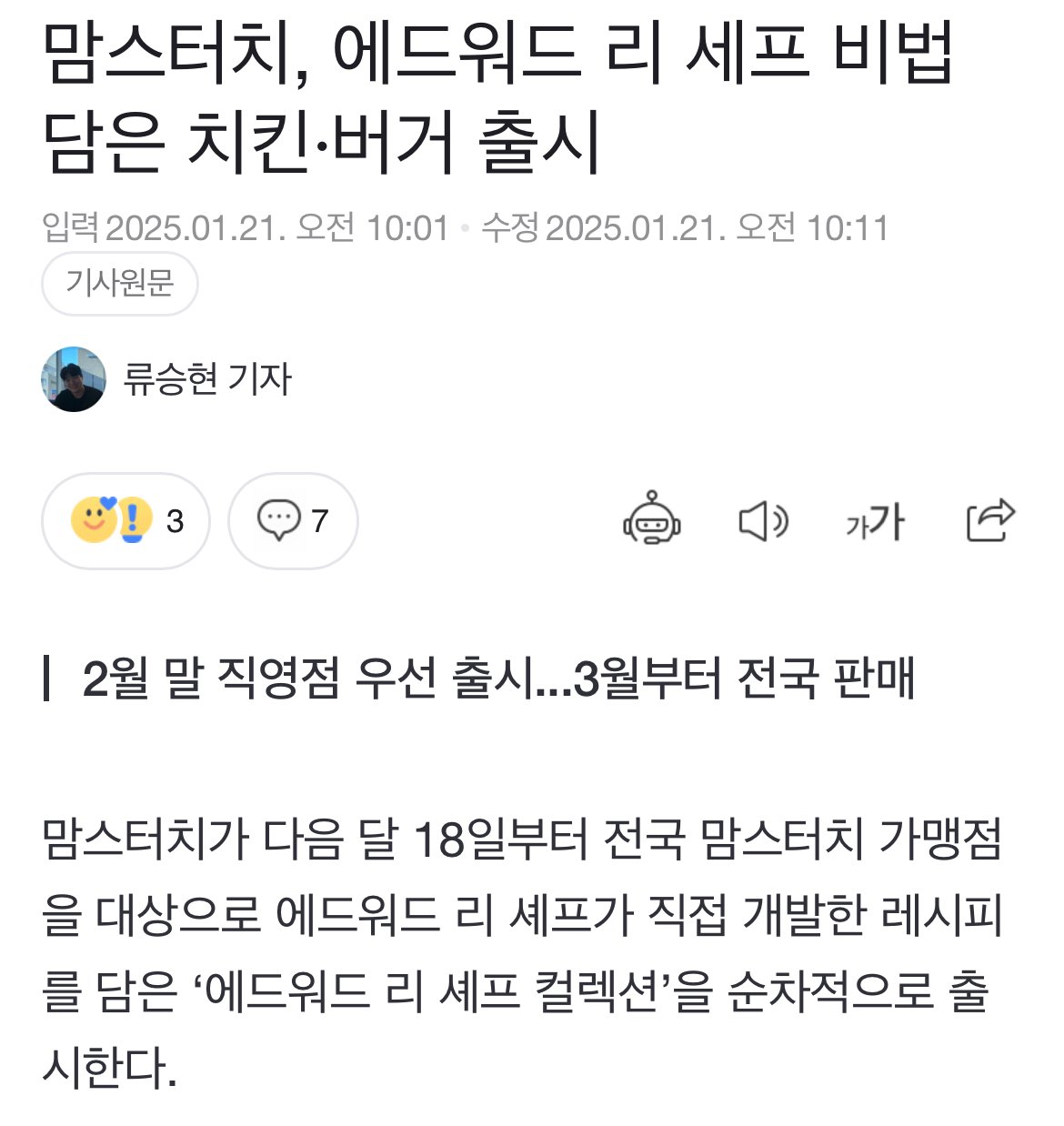The image size is (1064, 1126).
Task: Listen to the article with the speaker icon
Action: coord(762,521)
